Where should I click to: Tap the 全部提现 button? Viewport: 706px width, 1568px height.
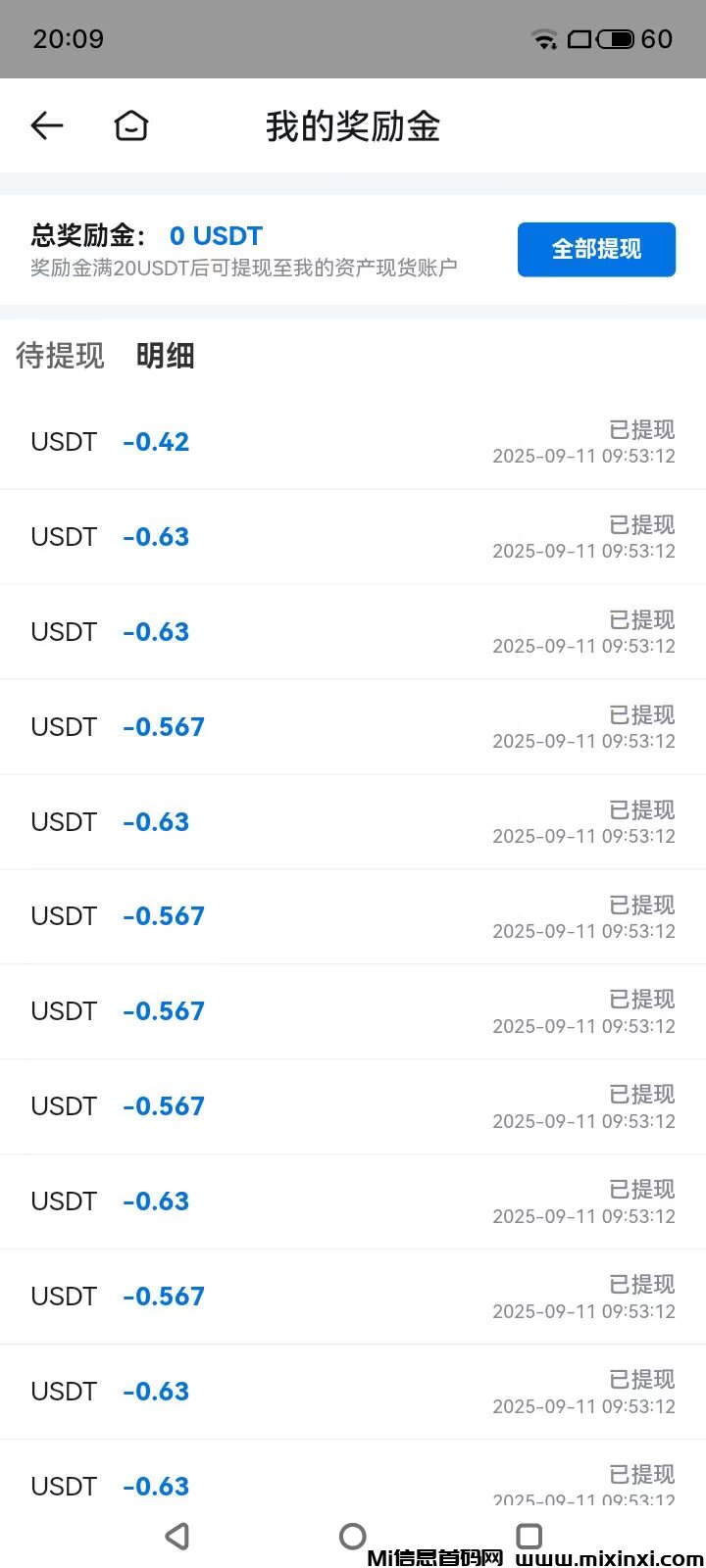tap(596, 249)
